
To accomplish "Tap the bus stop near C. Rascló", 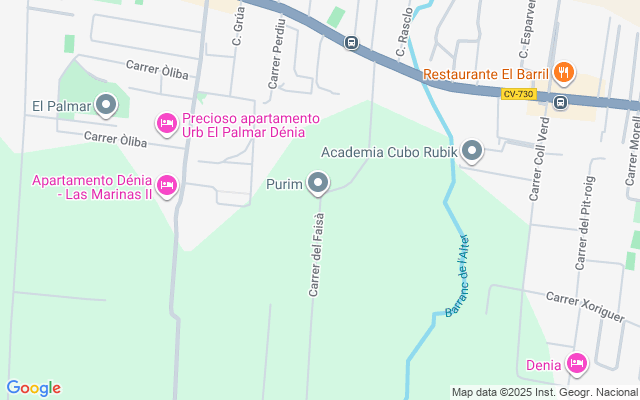I will point(351,42).
